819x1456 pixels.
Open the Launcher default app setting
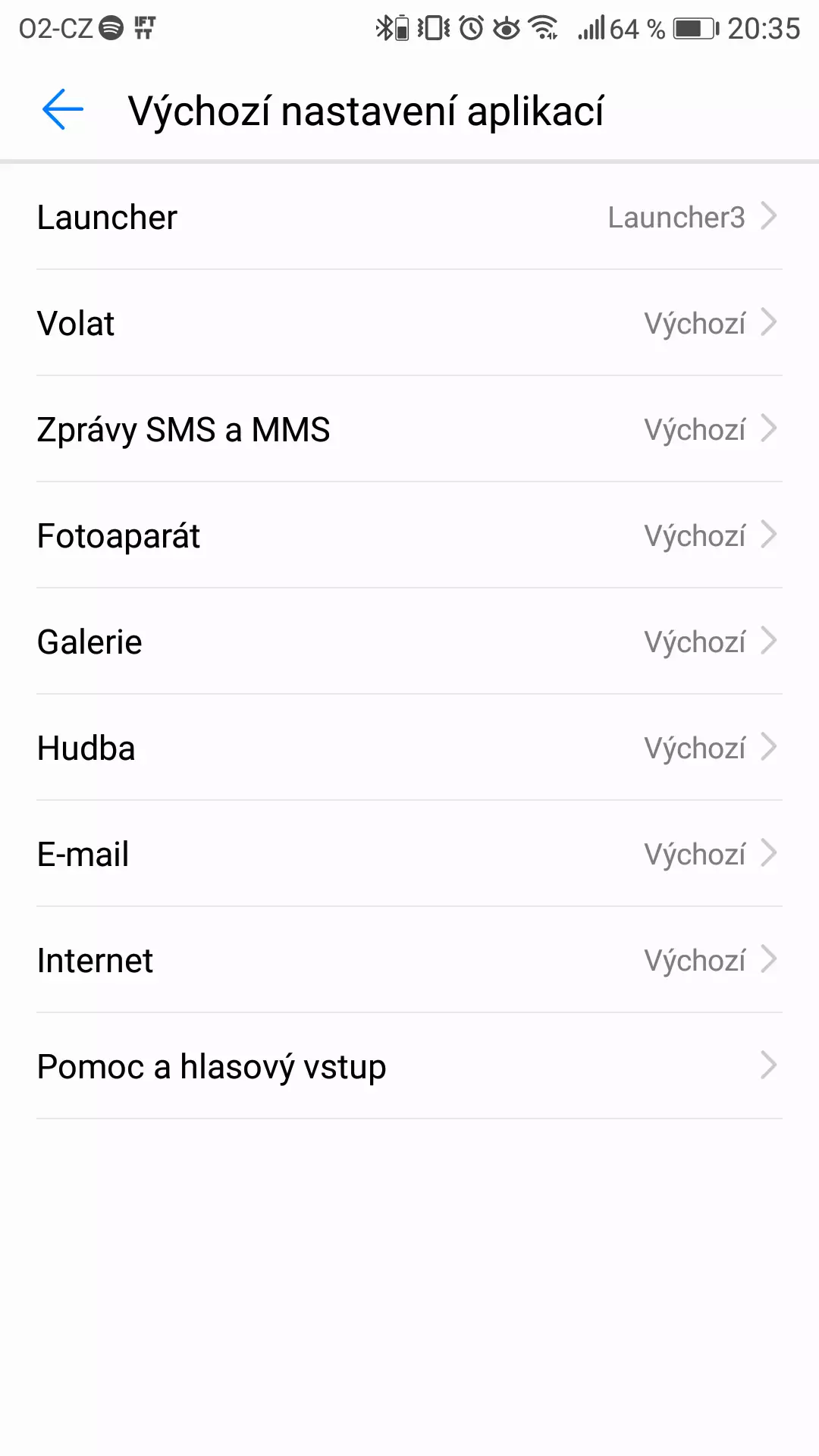(x=409, y=217)
